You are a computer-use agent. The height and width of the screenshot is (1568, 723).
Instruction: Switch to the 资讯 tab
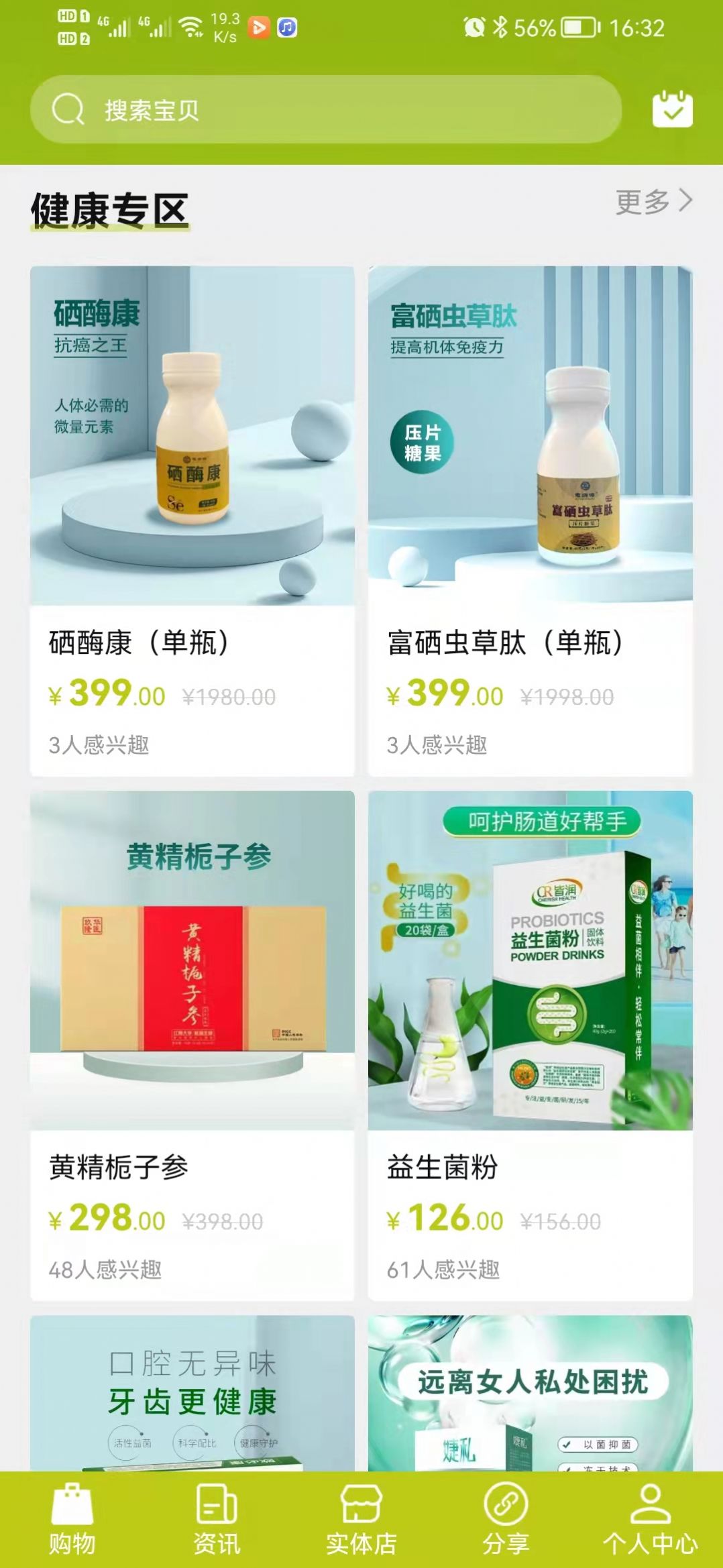[217, 1520]
